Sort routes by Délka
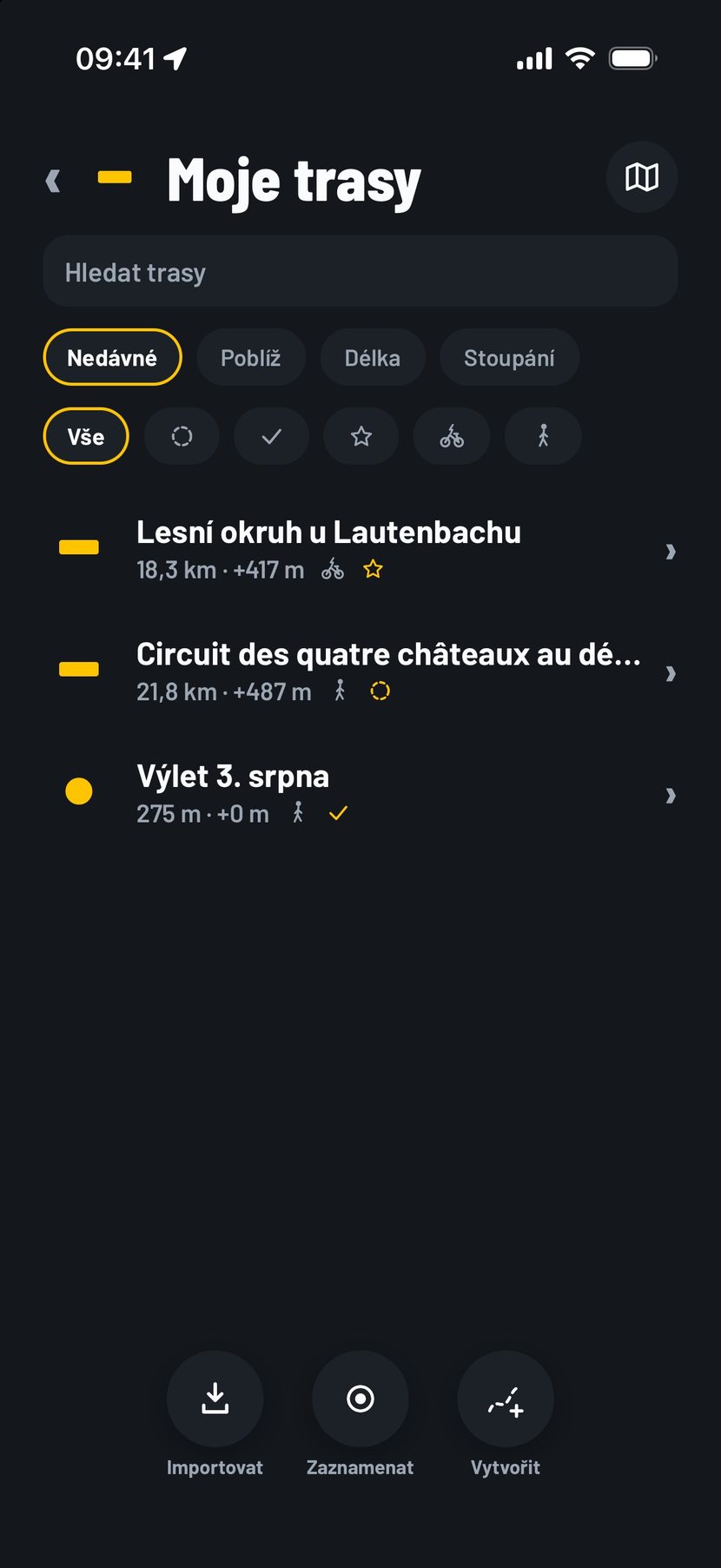 pyautogui.click(x=373, y=357)
